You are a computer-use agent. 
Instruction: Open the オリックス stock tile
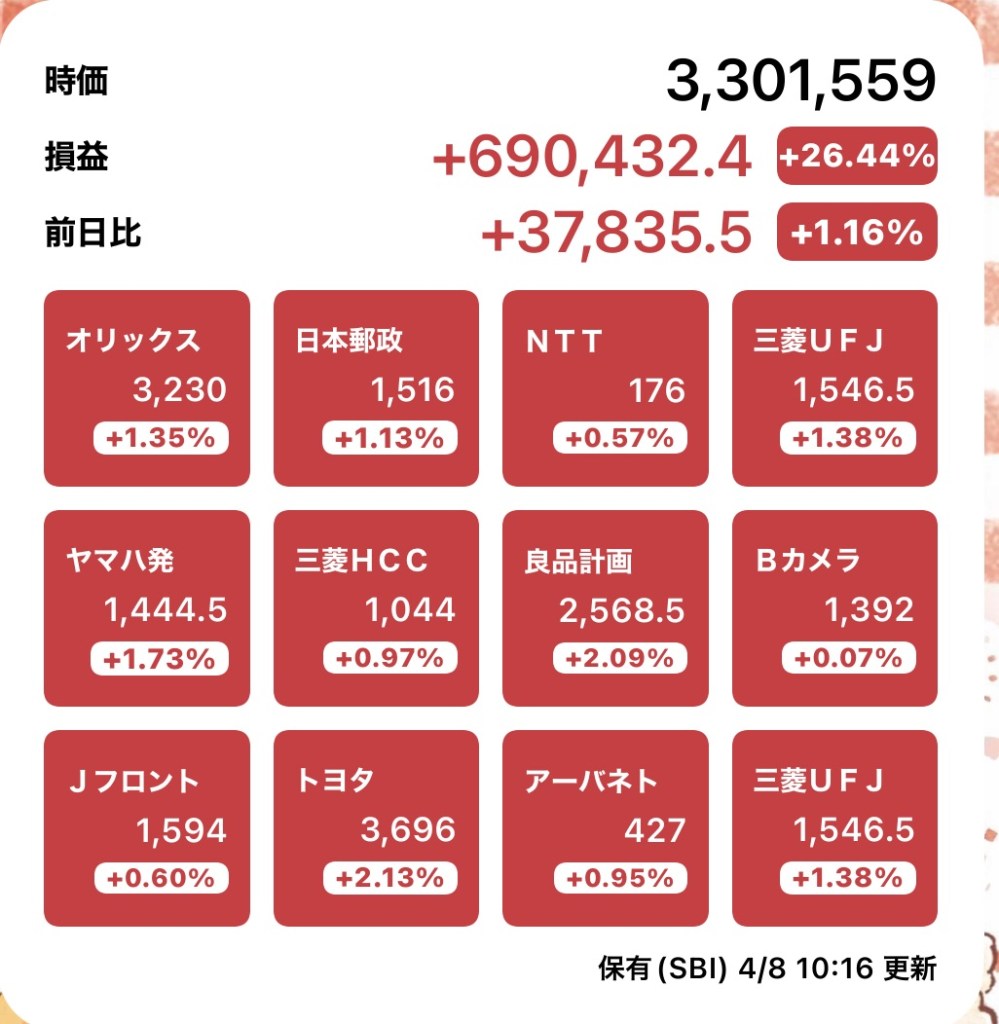(x=146, y=388)
